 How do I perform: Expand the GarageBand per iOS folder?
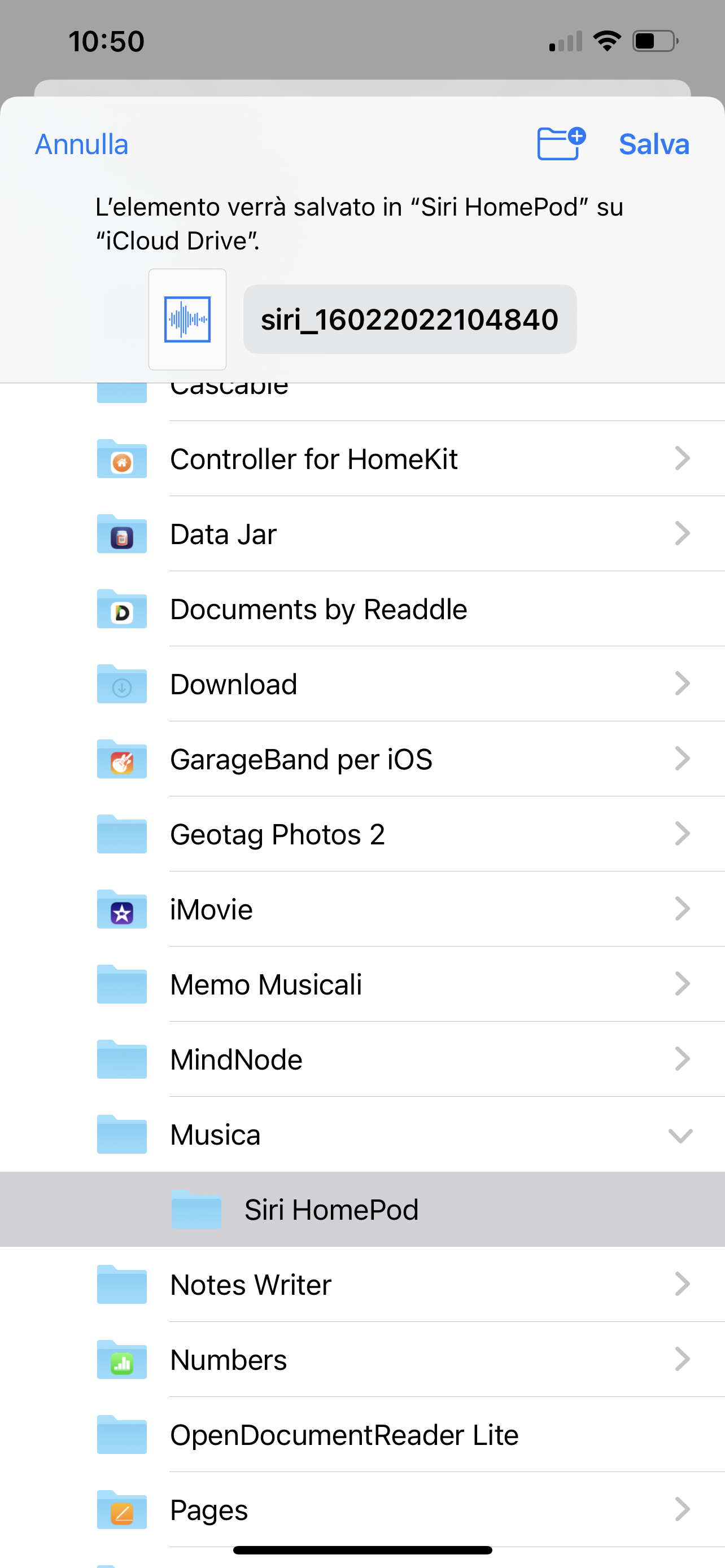click(x=682, y=759)
